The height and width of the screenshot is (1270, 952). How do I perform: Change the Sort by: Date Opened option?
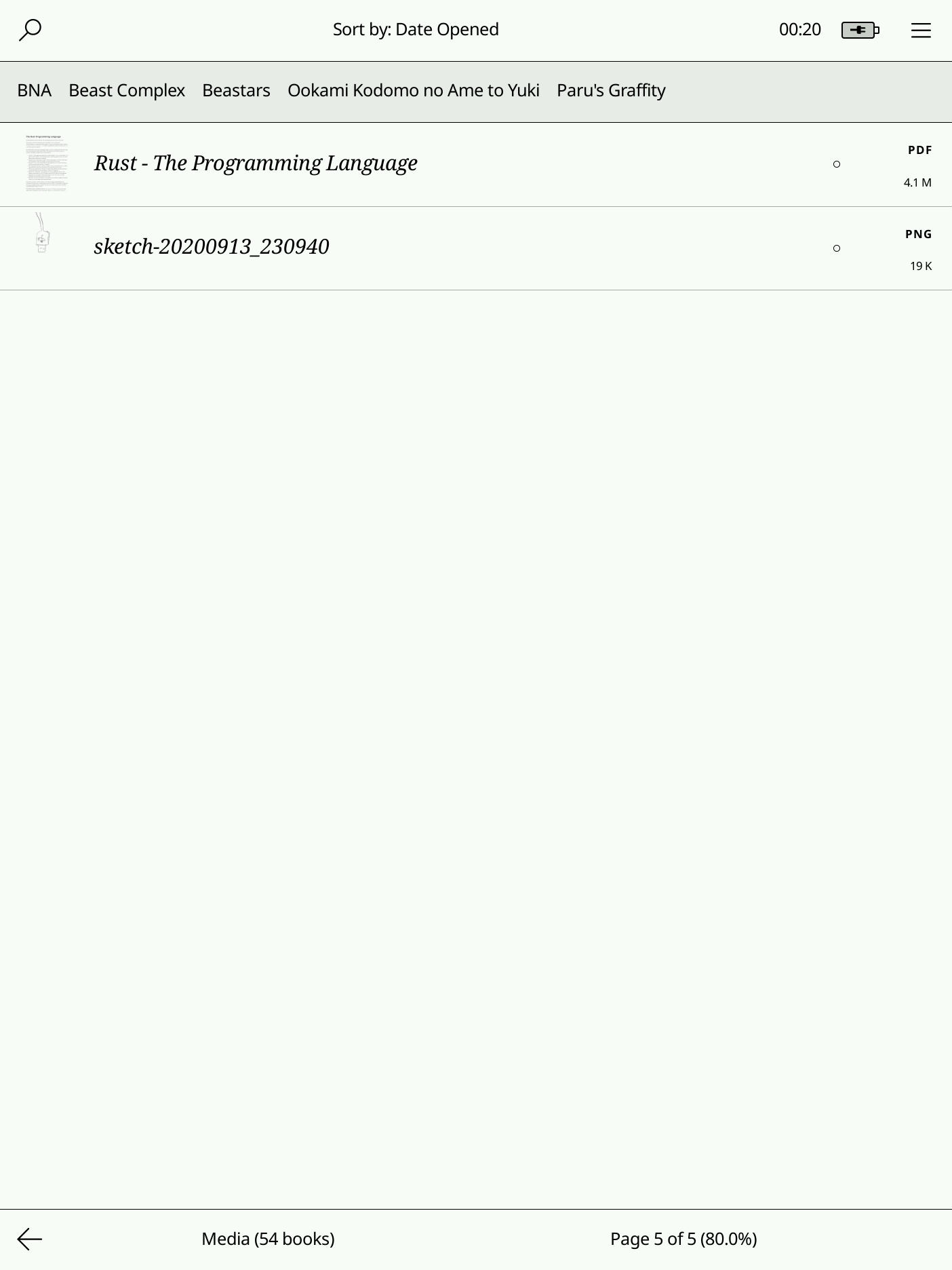[x=415, y=30]
